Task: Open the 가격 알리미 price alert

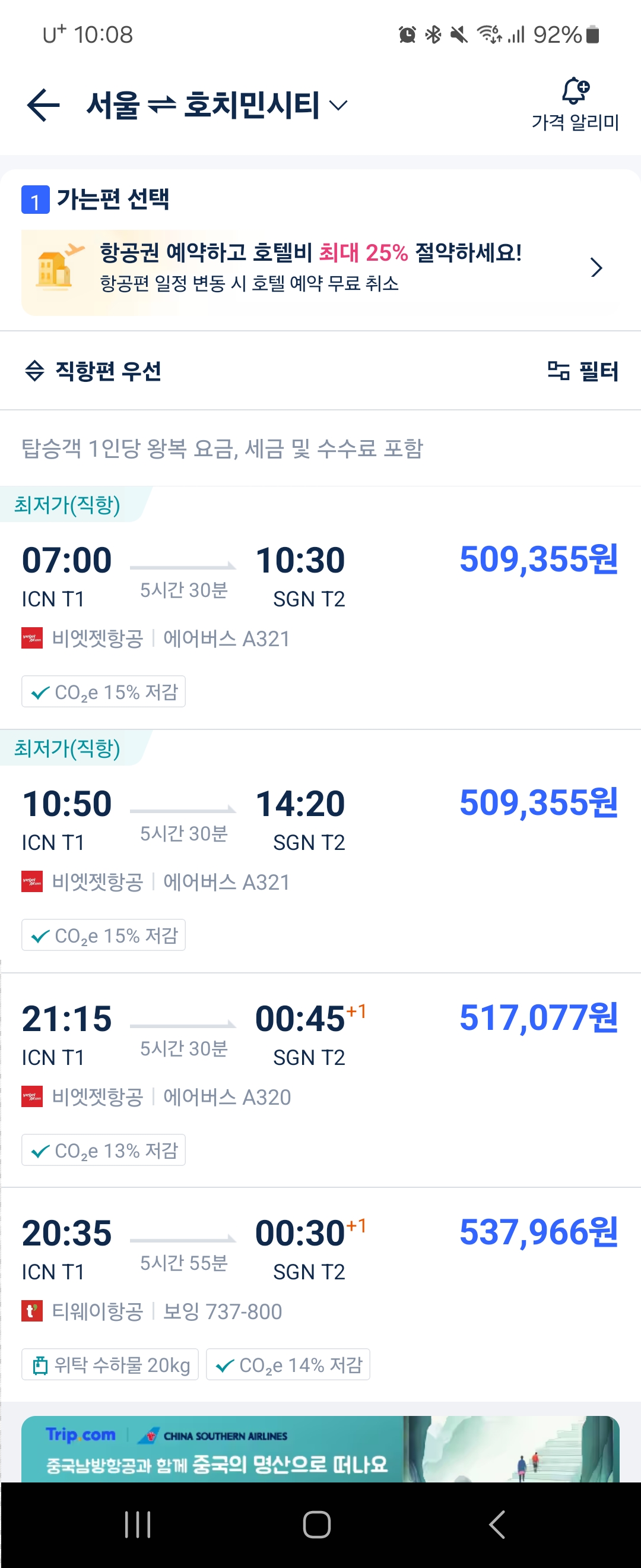Action: point(575,105)
